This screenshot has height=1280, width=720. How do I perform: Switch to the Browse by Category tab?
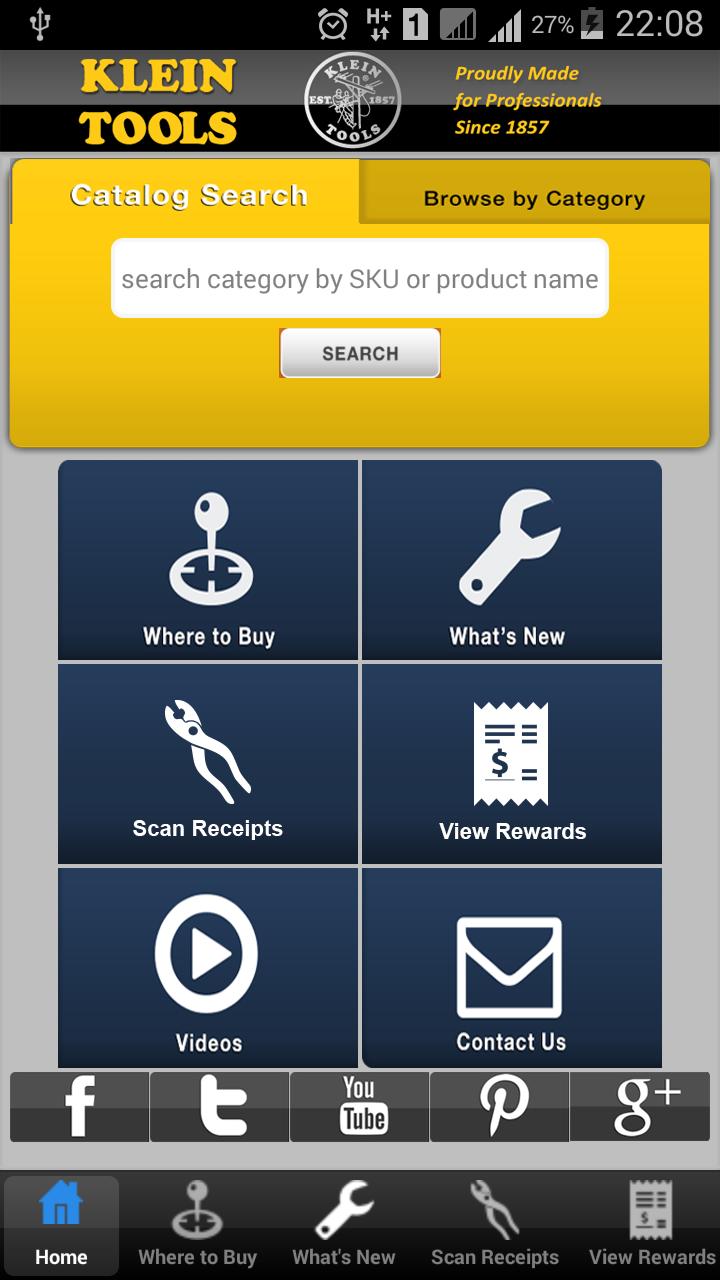coord(535,198)
